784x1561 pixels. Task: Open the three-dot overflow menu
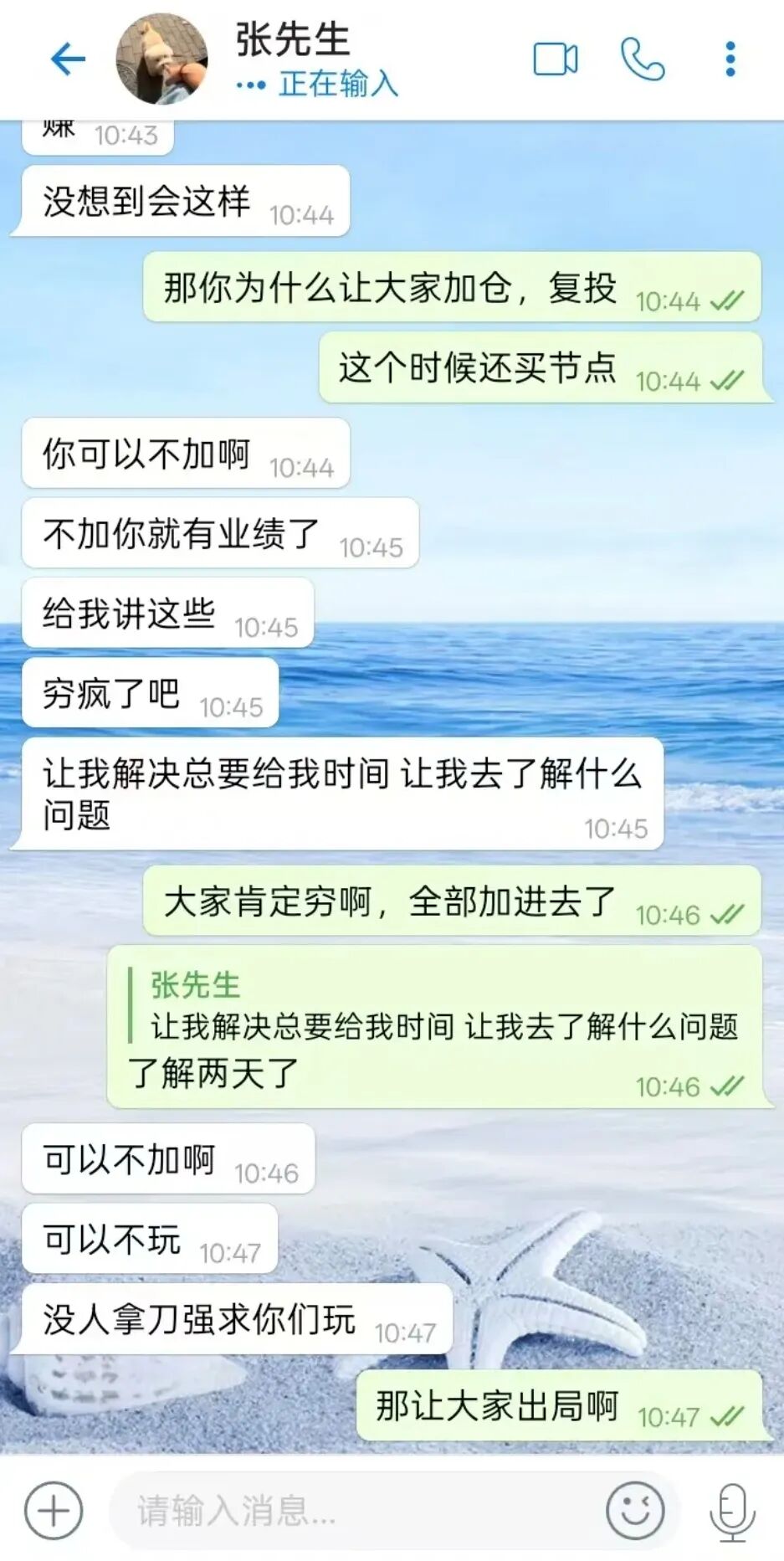[x=730, y=59]
